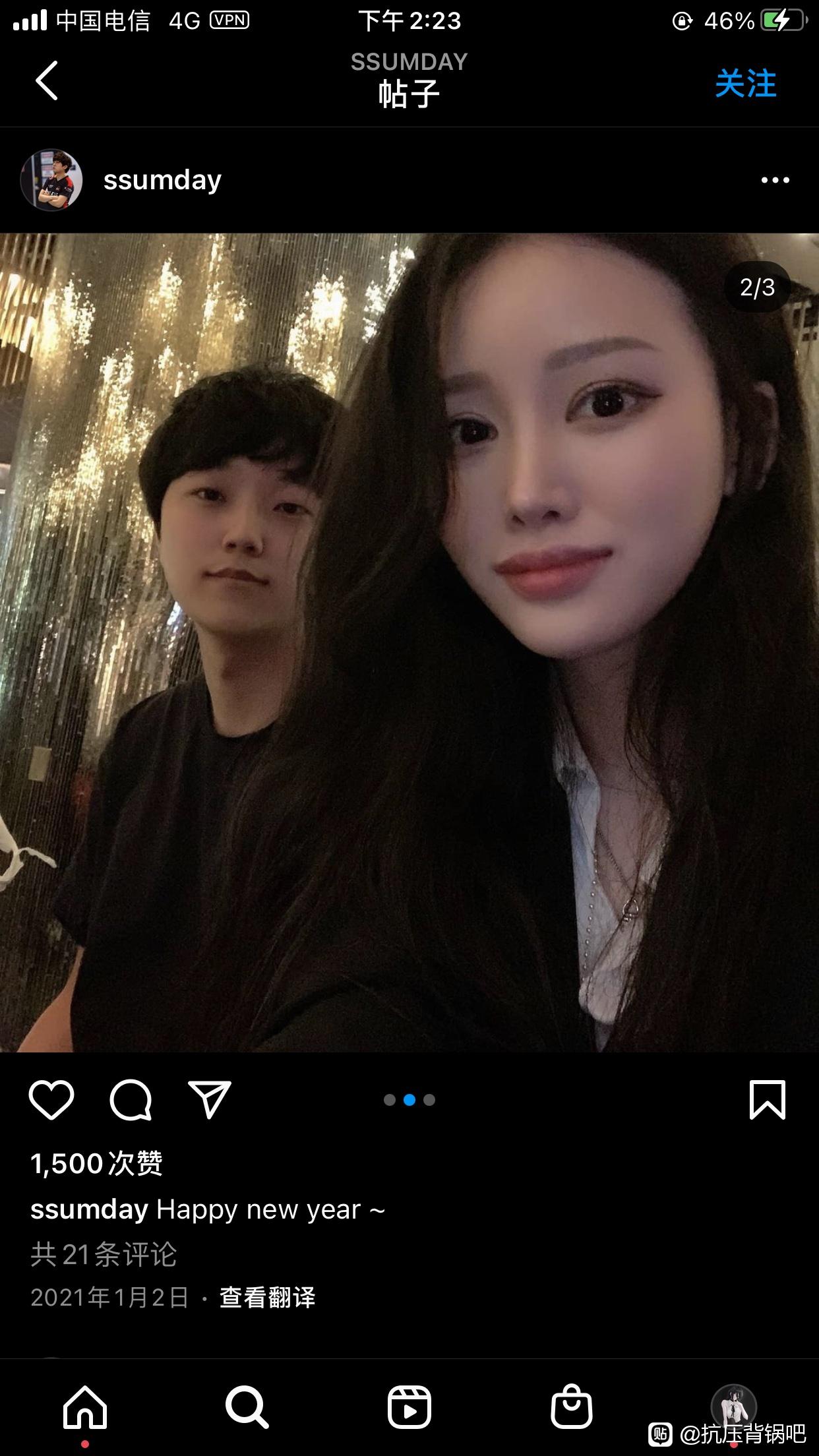The height and width of the screenshot is (1456, 819).
Task: View the 1,500 likes list
Action: coord(96,1164)
